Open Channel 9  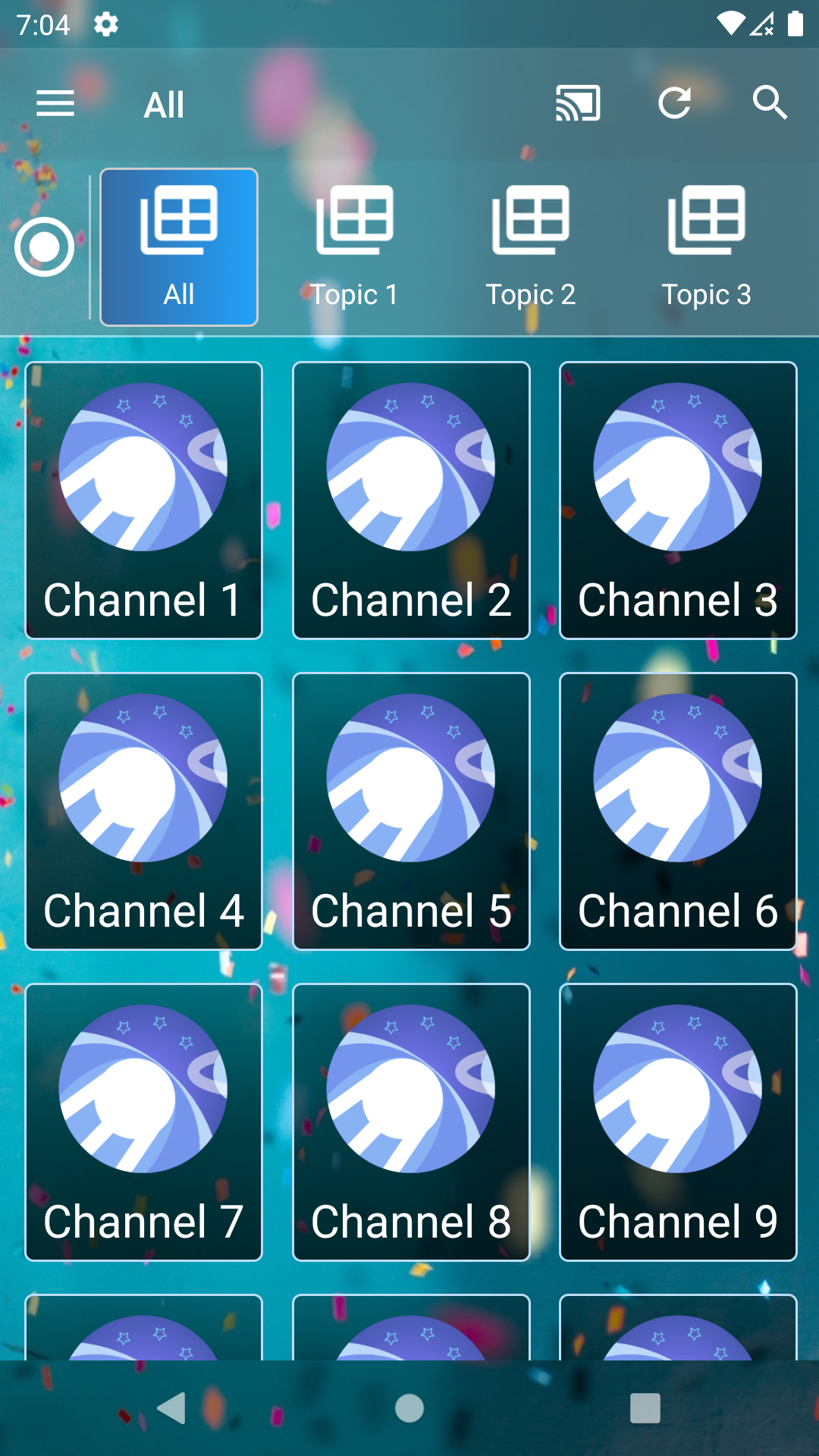(678, 1122)
